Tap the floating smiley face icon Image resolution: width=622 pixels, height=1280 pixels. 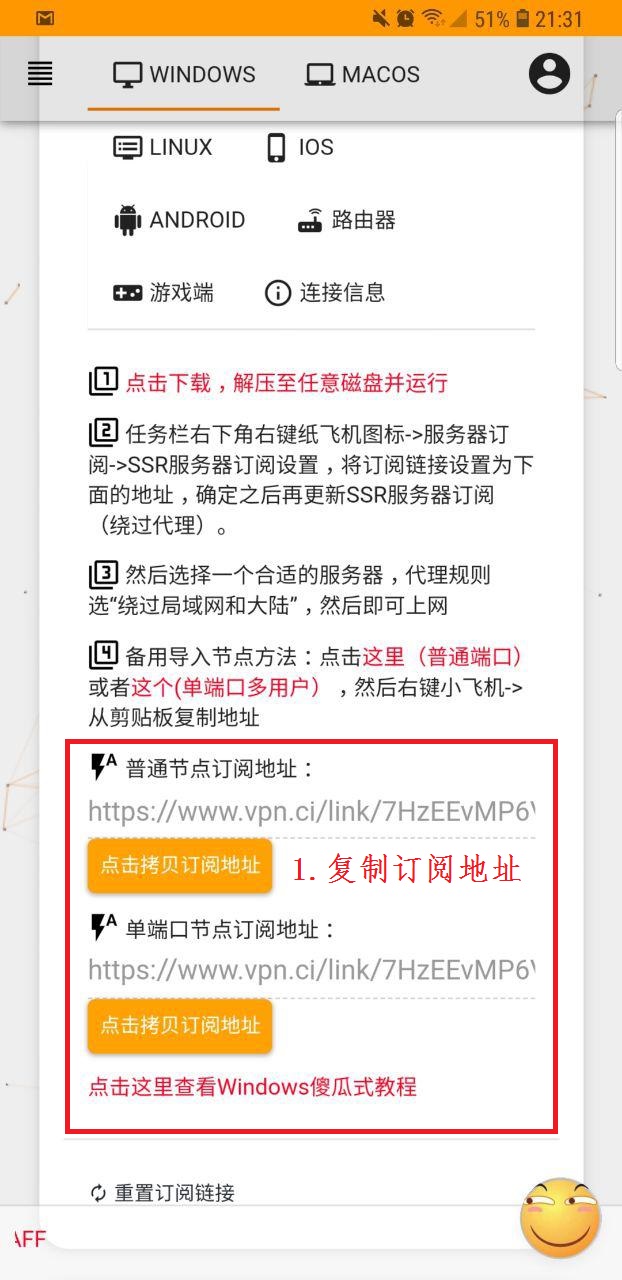[560, 1217]
